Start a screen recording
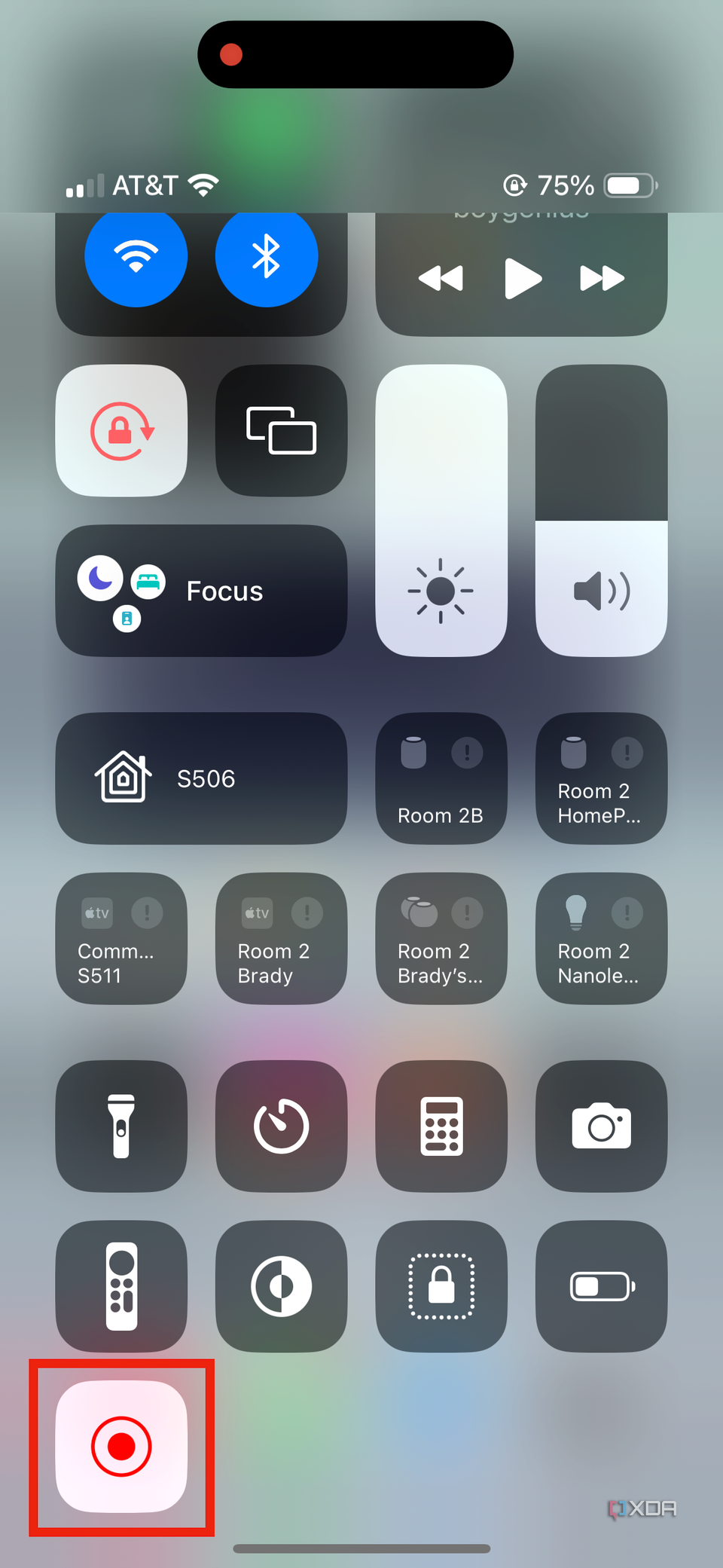The image size is (723, 1568). pos(121,1446)
